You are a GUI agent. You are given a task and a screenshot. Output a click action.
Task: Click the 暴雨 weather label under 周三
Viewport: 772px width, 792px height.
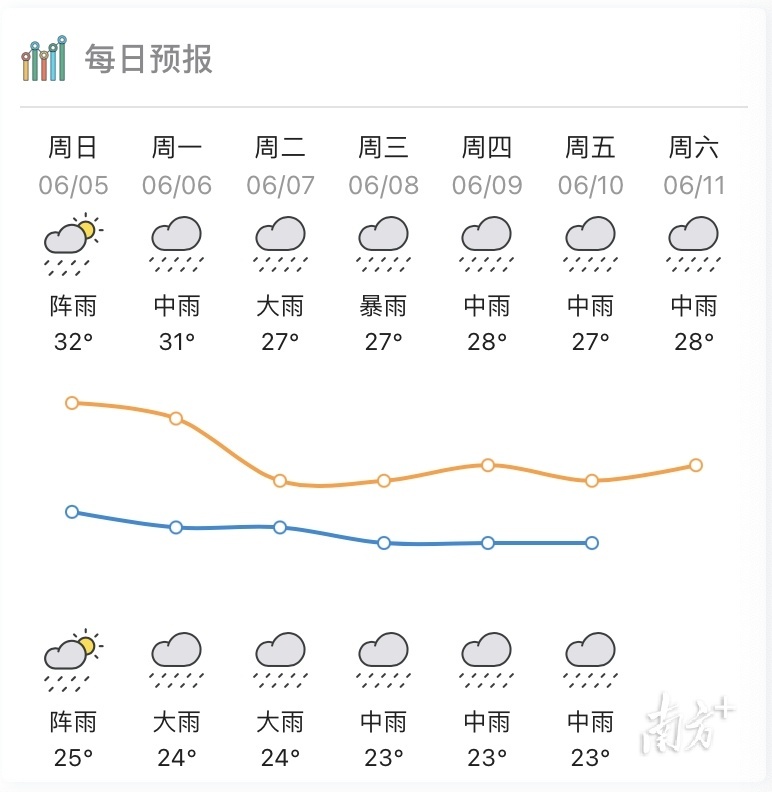384,306
